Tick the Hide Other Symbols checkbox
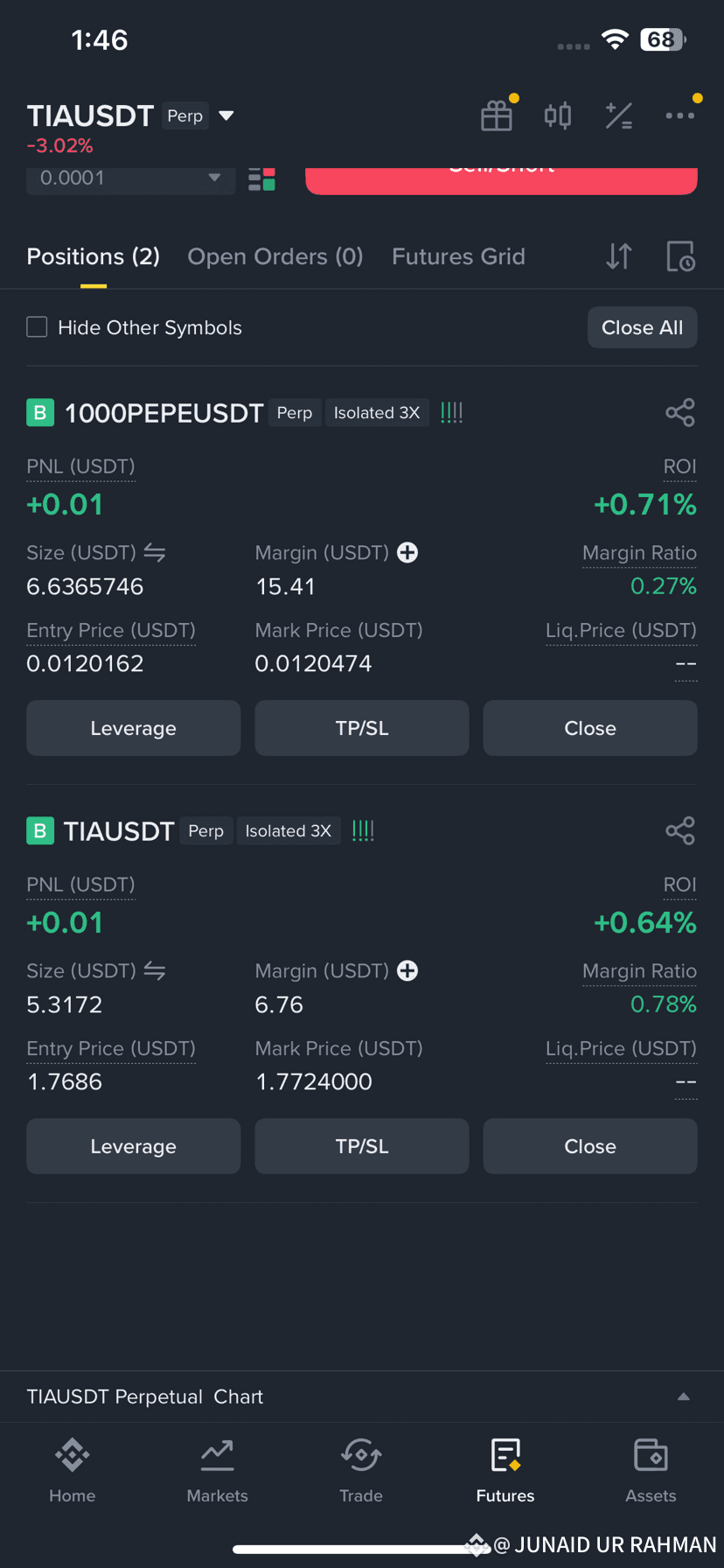The height and width of the screenshot is (1568, 724). (37, 327)
